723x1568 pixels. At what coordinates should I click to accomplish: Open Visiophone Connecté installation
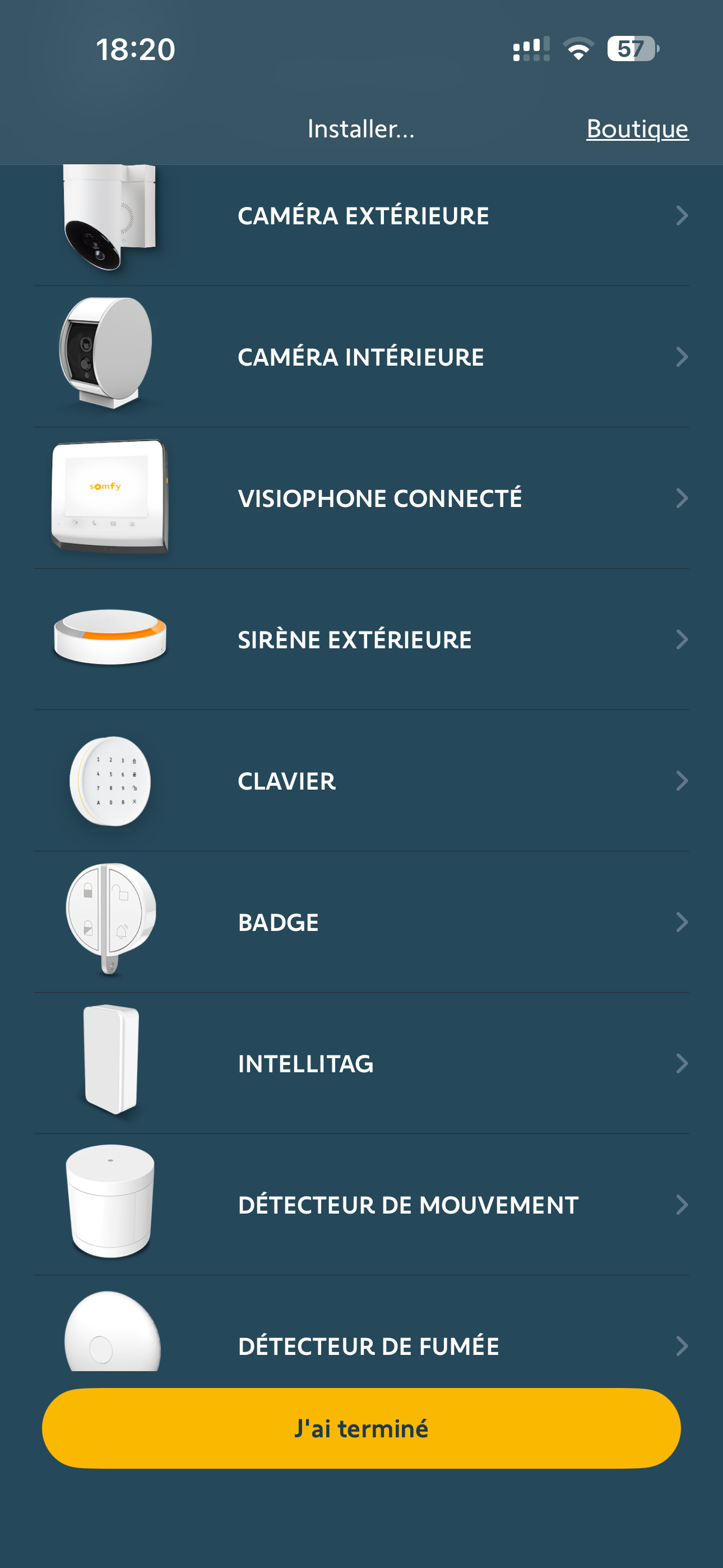click(x=379, y=499)
